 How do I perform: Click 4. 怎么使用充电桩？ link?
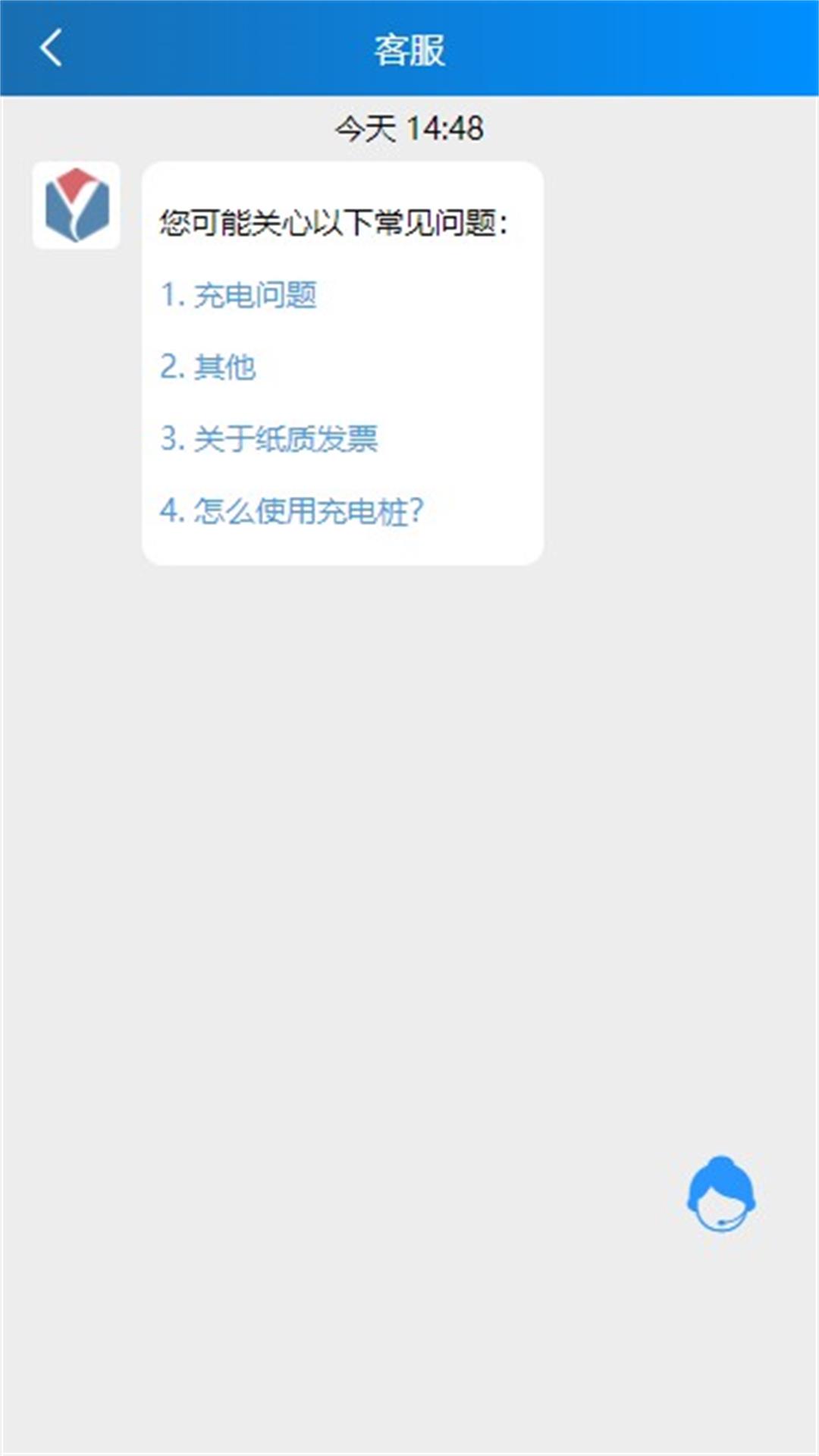(290, 510)
